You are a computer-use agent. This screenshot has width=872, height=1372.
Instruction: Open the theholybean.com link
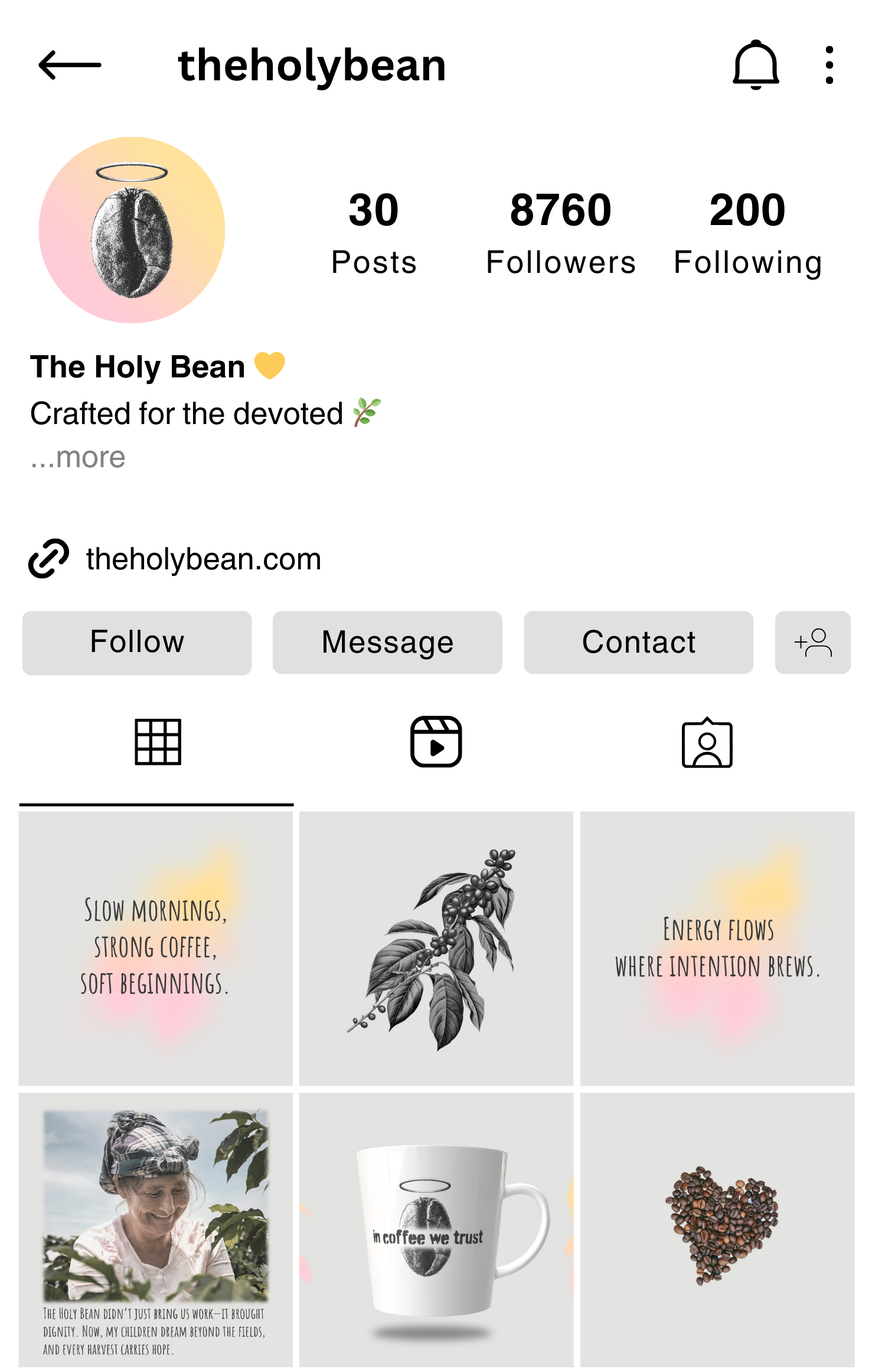[x=203, y=559]
